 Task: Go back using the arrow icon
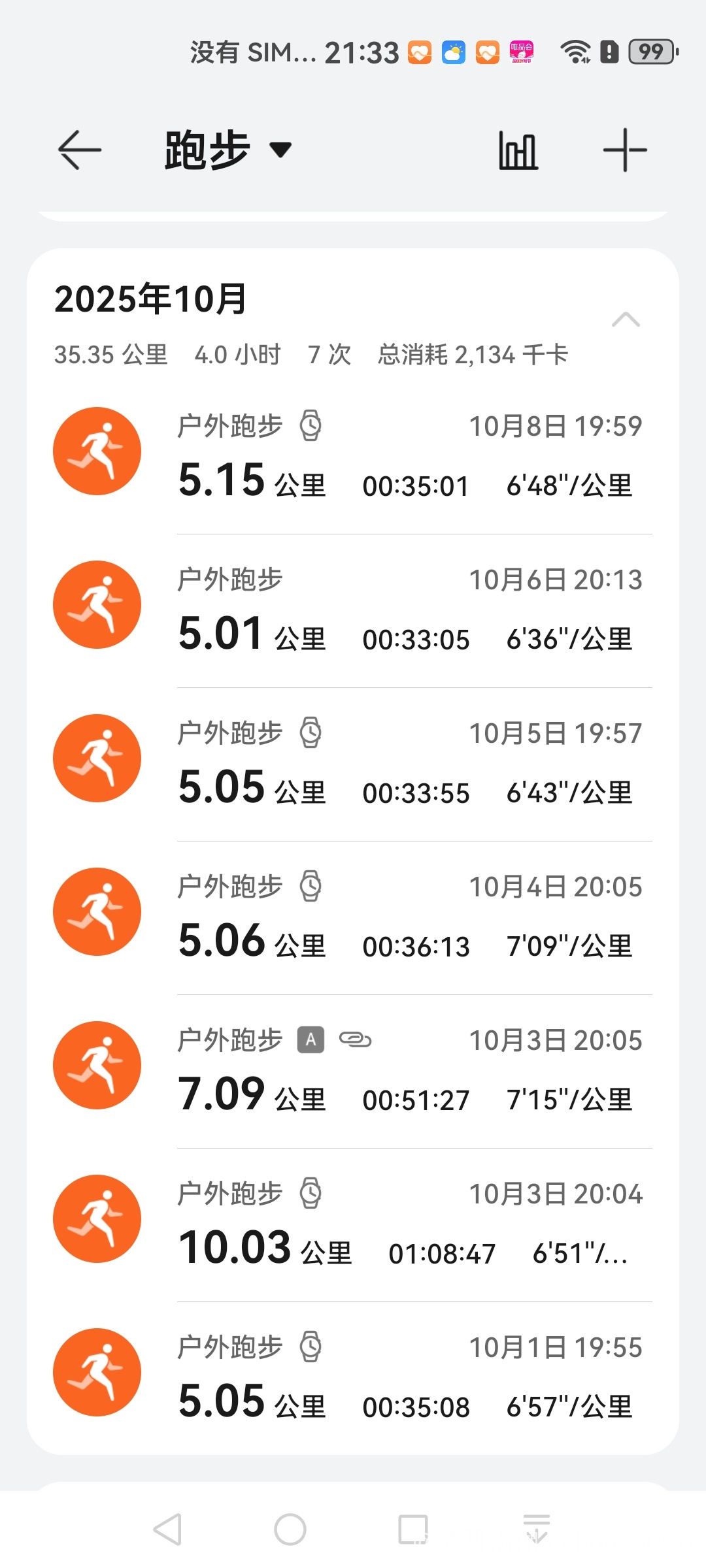(80, 150)
